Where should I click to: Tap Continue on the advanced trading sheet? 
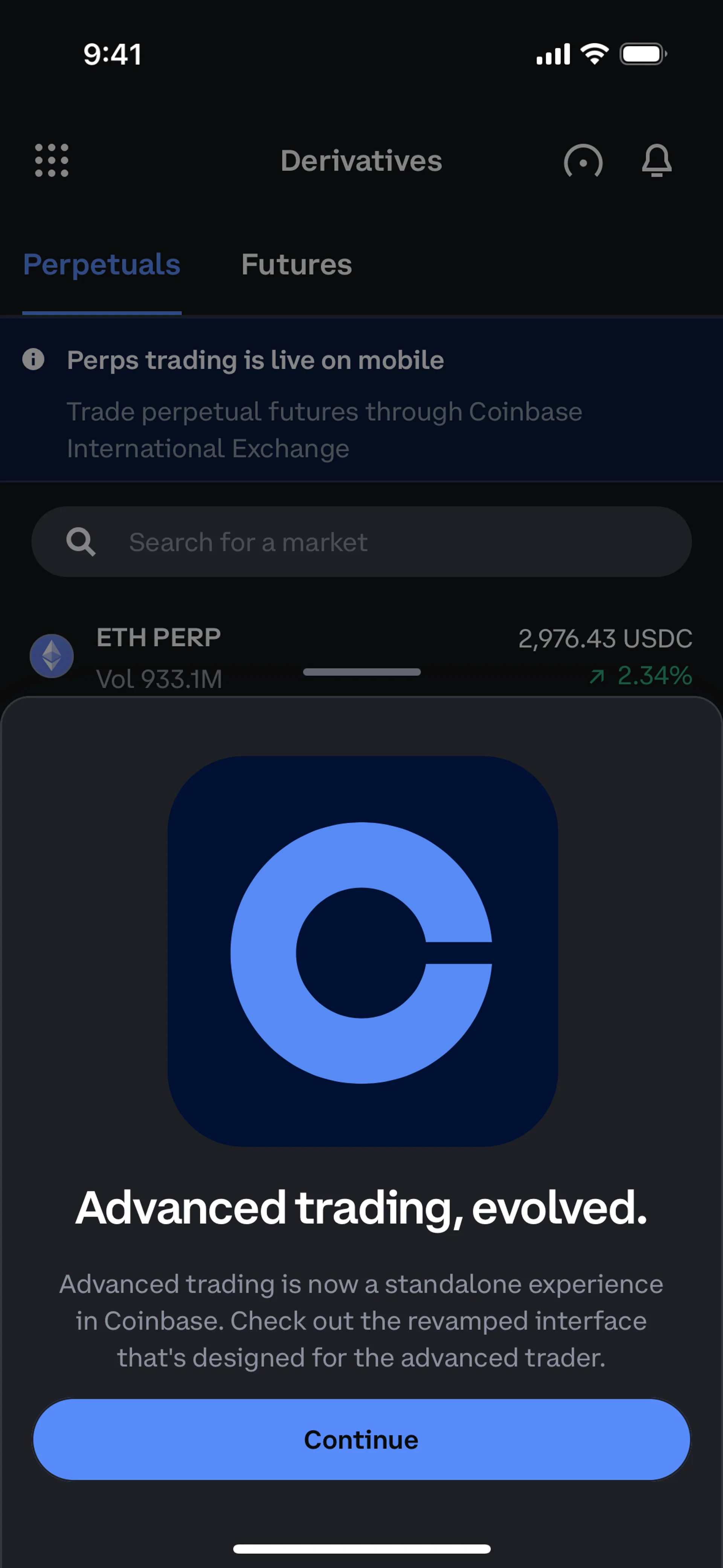[361, 1440]
